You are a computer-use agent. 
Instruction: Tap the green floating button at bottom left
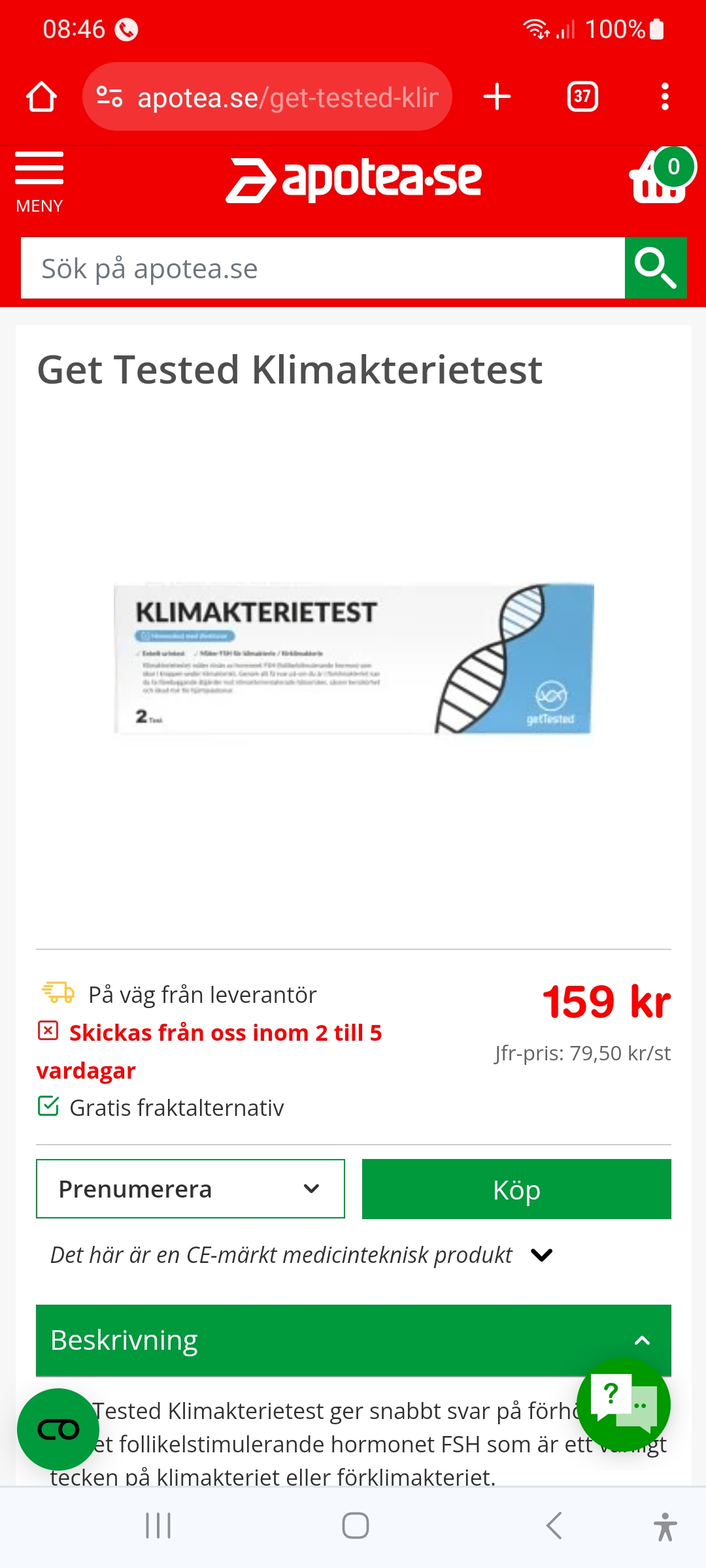58,1429
